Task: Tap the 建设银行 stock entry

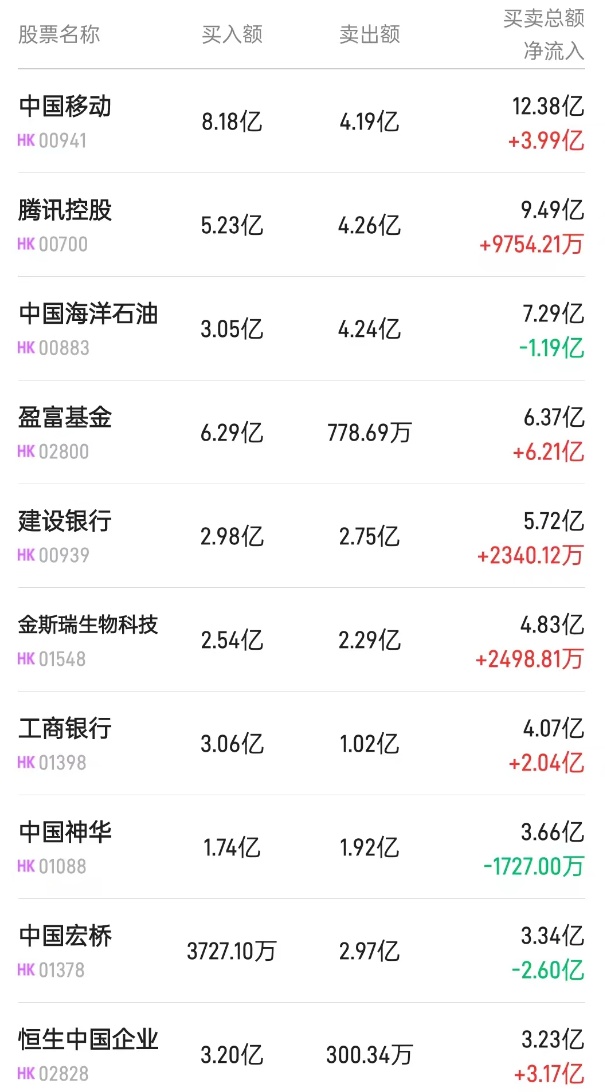Action: [66, 522]
